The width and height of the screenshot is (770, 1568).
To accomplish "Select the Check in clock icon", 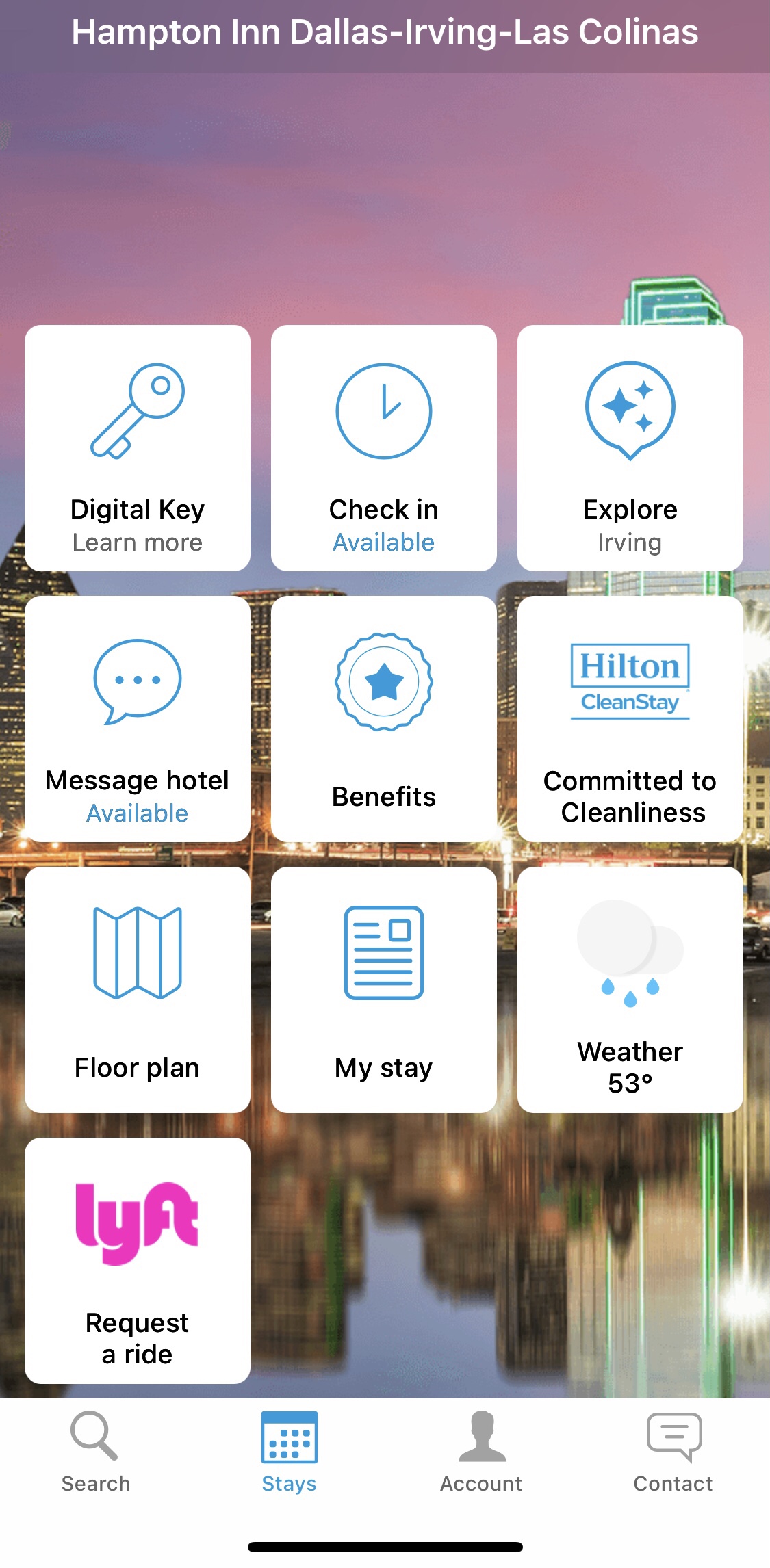I will (383, 410).
